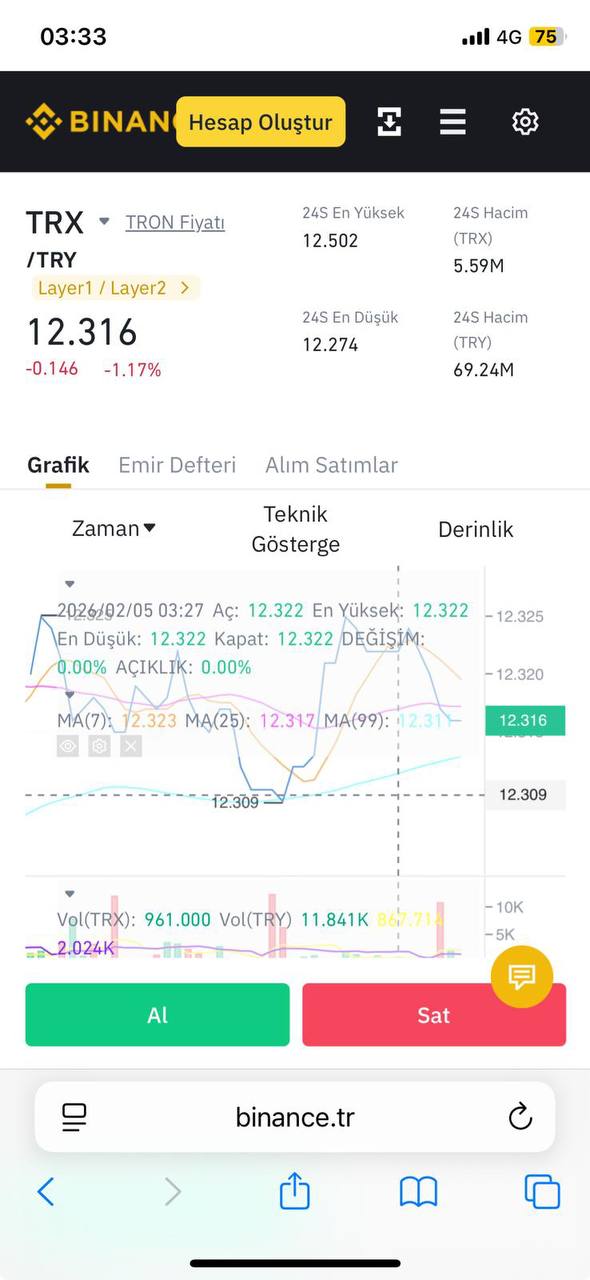The image size is (590, 1280).
Task: Switch to the Alım Satımlar tab
Action: [331, 465]
